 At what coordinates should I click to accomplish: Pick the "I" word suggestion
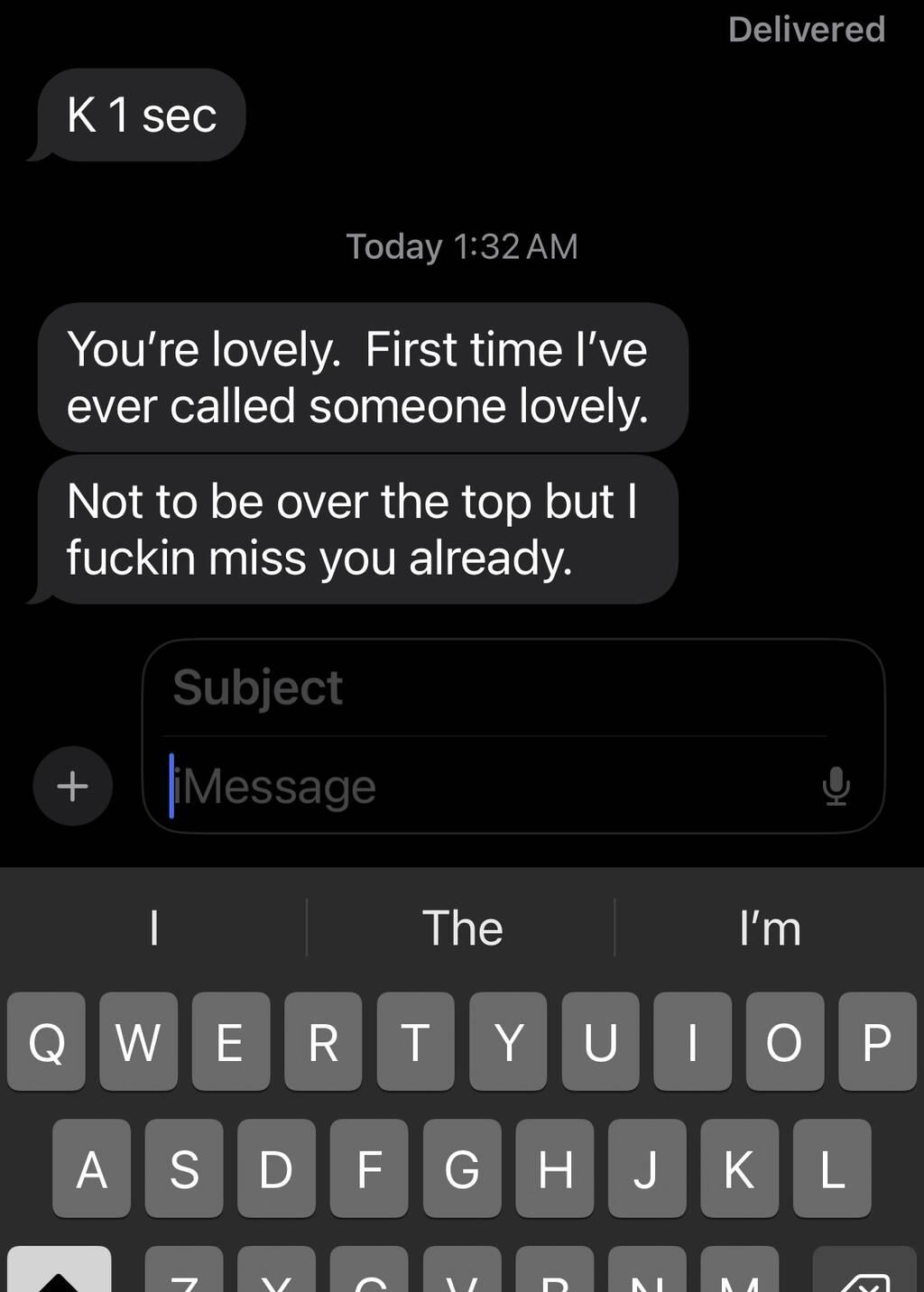tap(154, 927)
